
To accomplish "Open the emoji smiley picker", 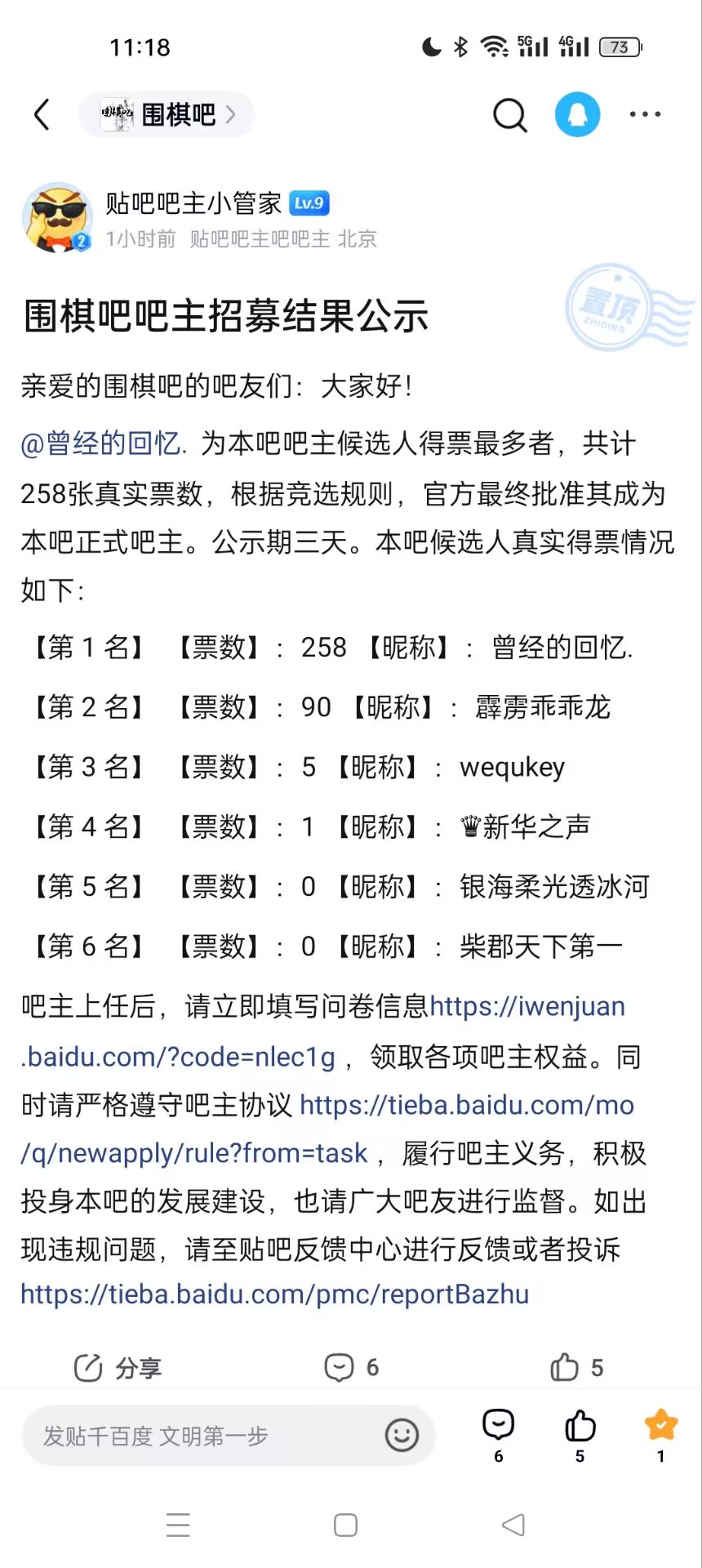I will (402, 1435).
